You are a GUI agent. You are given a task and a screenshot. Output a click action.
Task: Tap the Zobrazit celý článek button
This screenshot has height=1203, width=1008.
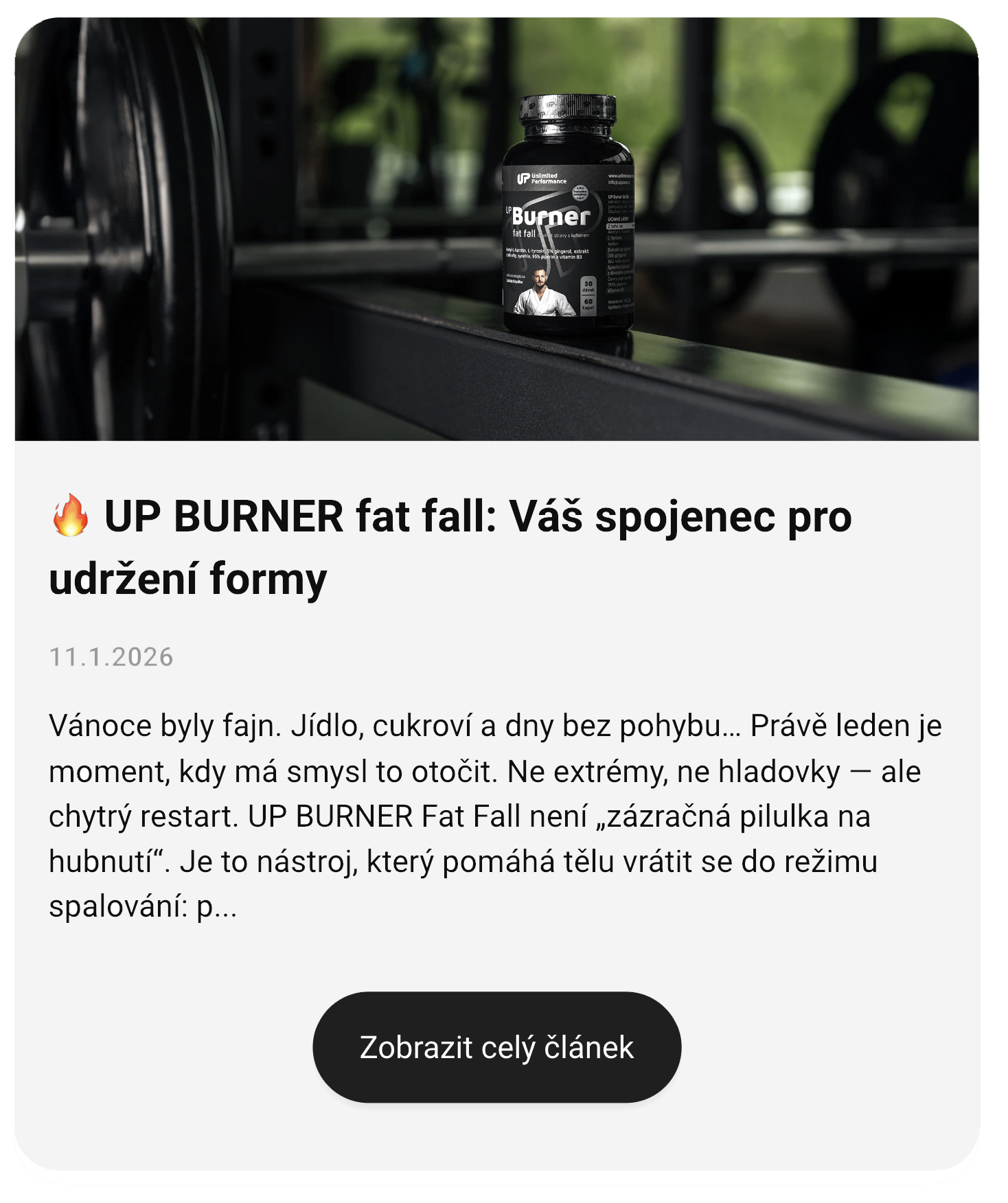pos(496,1047)
